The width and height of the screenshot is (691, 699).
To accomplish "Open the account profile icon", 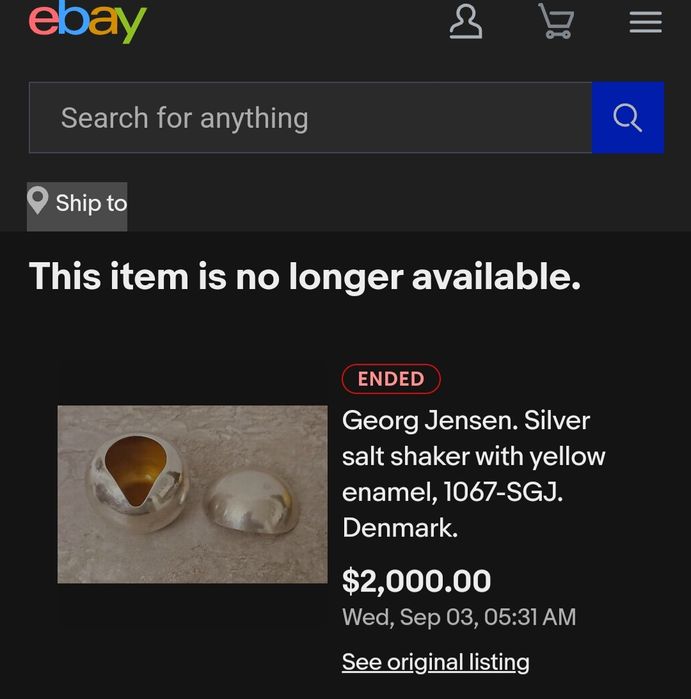I will coord(466,22).
